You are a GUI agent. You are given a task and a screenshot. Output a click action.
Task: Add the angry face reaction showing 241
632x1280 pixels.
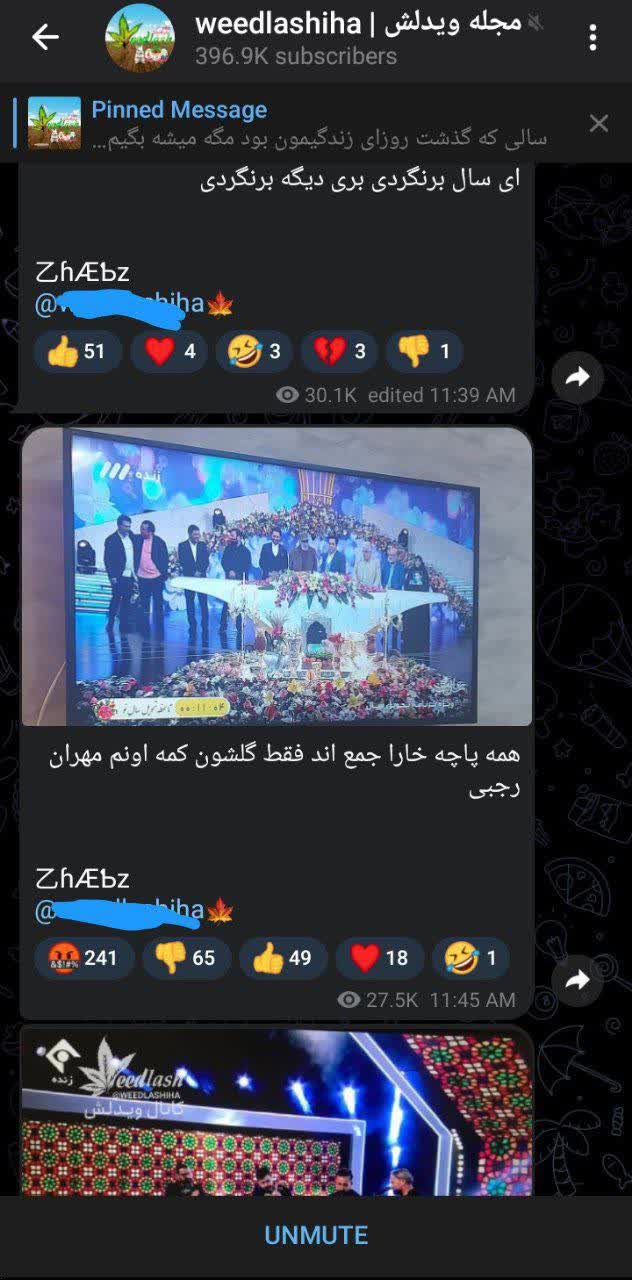click(x=84, y=958)
